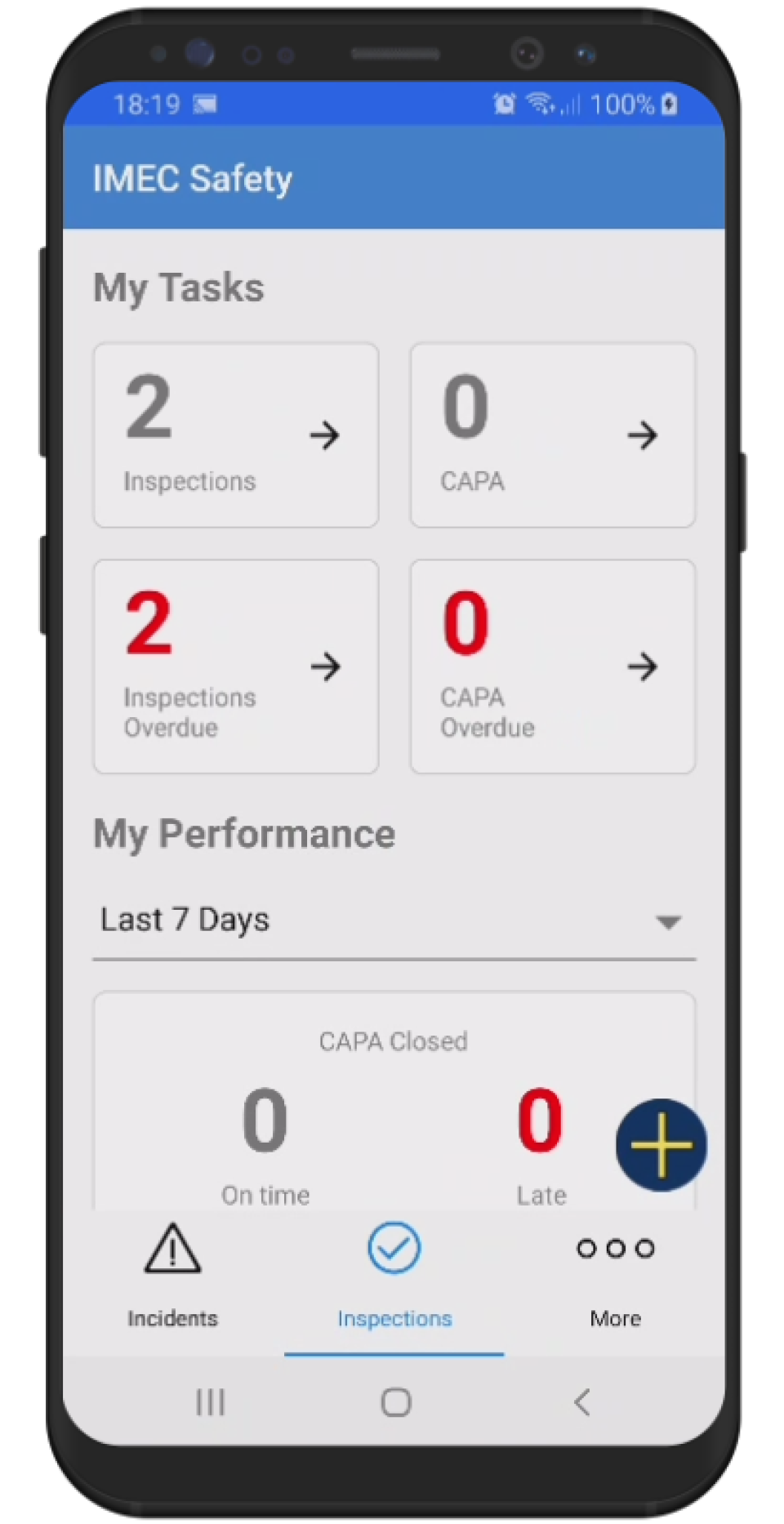
Task: Open CAPA tasks via arrow icon
Action: point(643,435)
